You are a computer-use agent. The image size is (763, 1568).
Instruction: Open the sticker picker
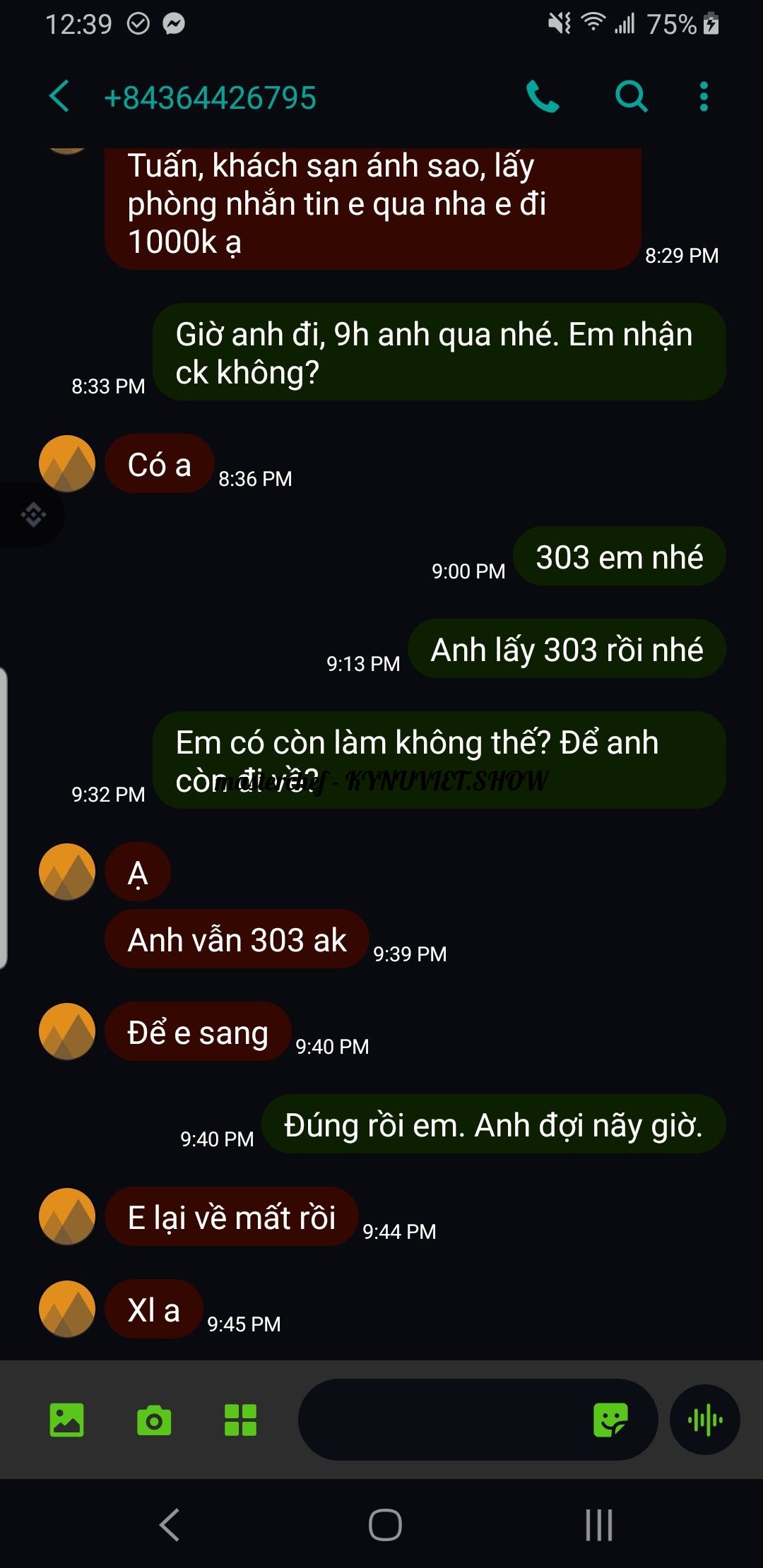click(x=611, y=1420)
